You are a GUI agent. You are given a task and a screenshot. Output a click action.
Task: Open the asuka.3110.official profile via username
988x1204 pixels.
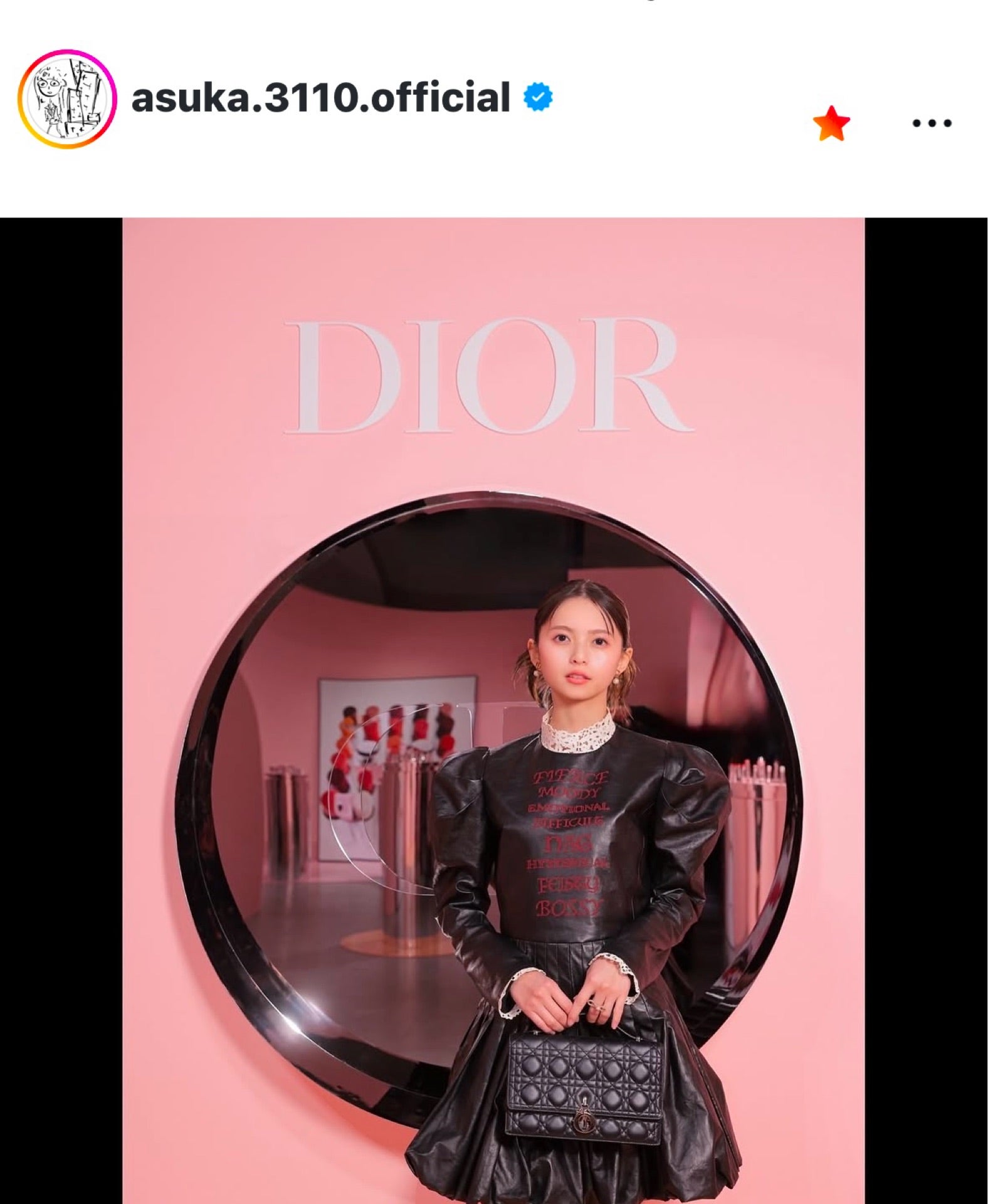click(320, 98)
